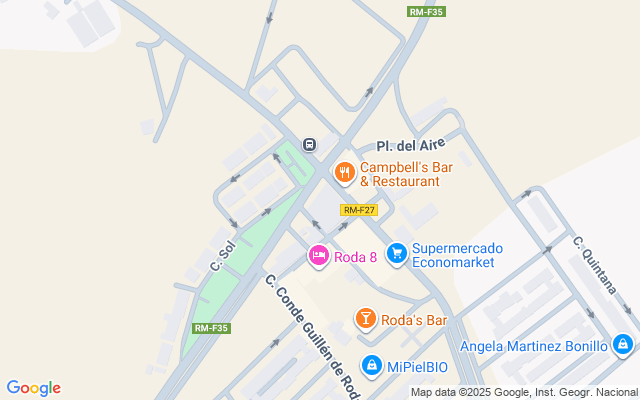The height and width of the screenshot is (400, 640).
Task: Open Angela Martinez Bonillo marker
Action: 623,346
